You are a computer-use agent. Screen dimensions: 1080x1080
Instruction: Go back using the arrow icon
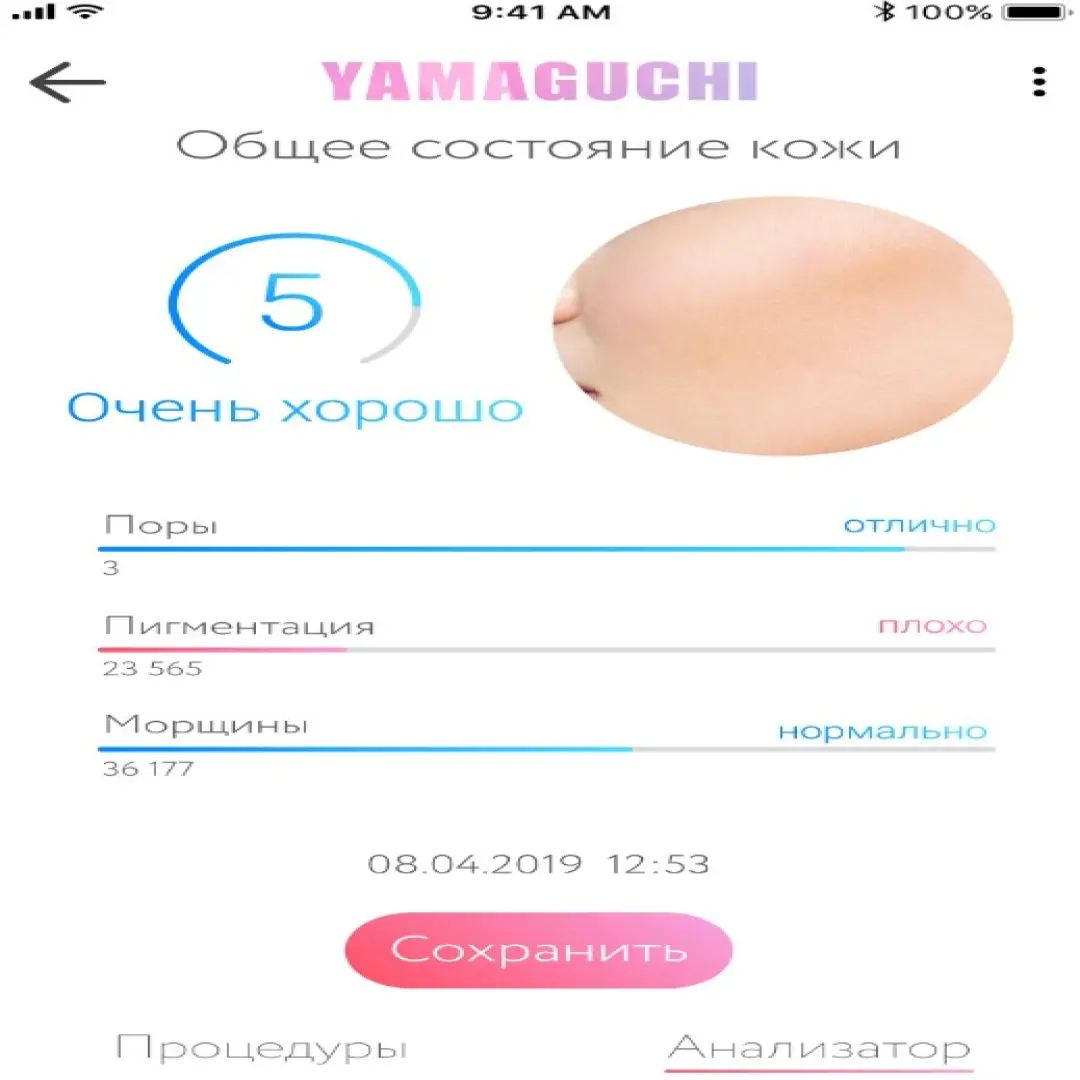tap(67, 82)
